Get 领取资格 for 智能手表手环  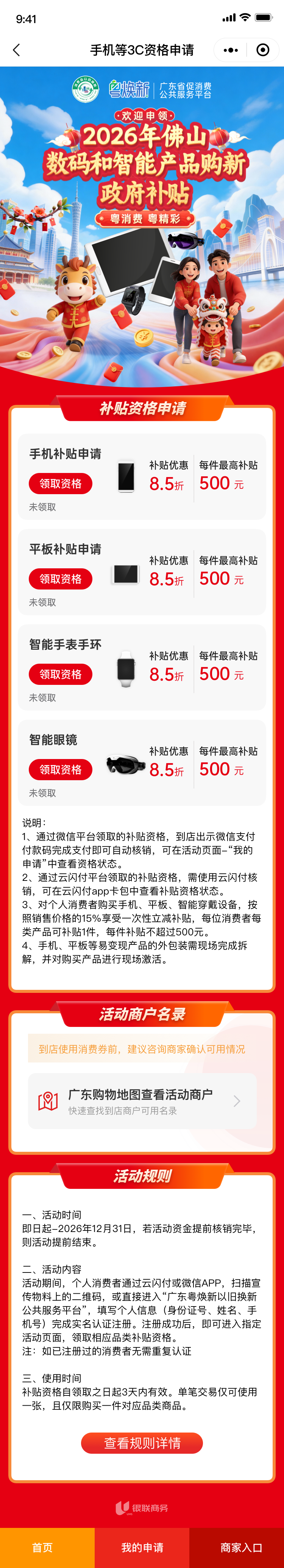click(60, 674)
